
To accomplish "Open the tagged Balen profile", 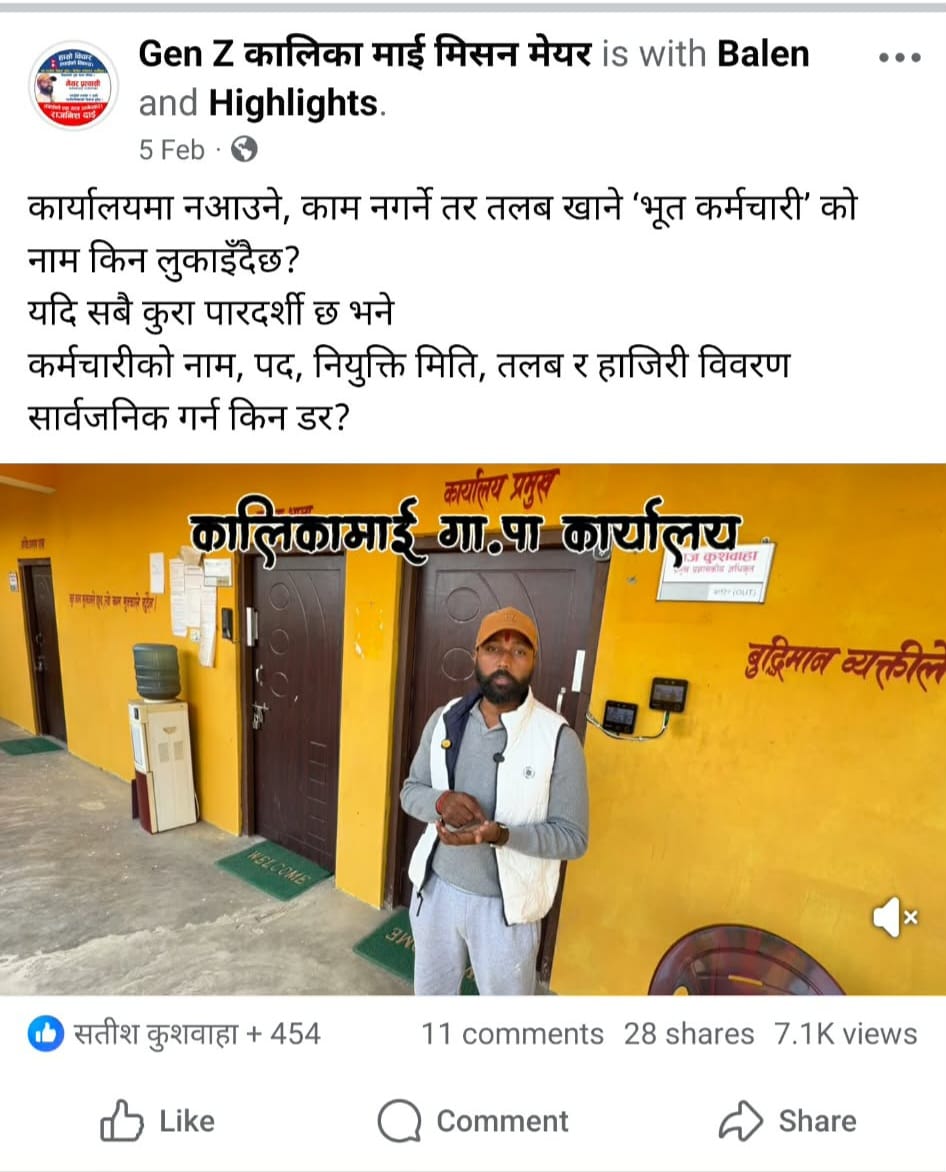I will [x=763, y=54].
